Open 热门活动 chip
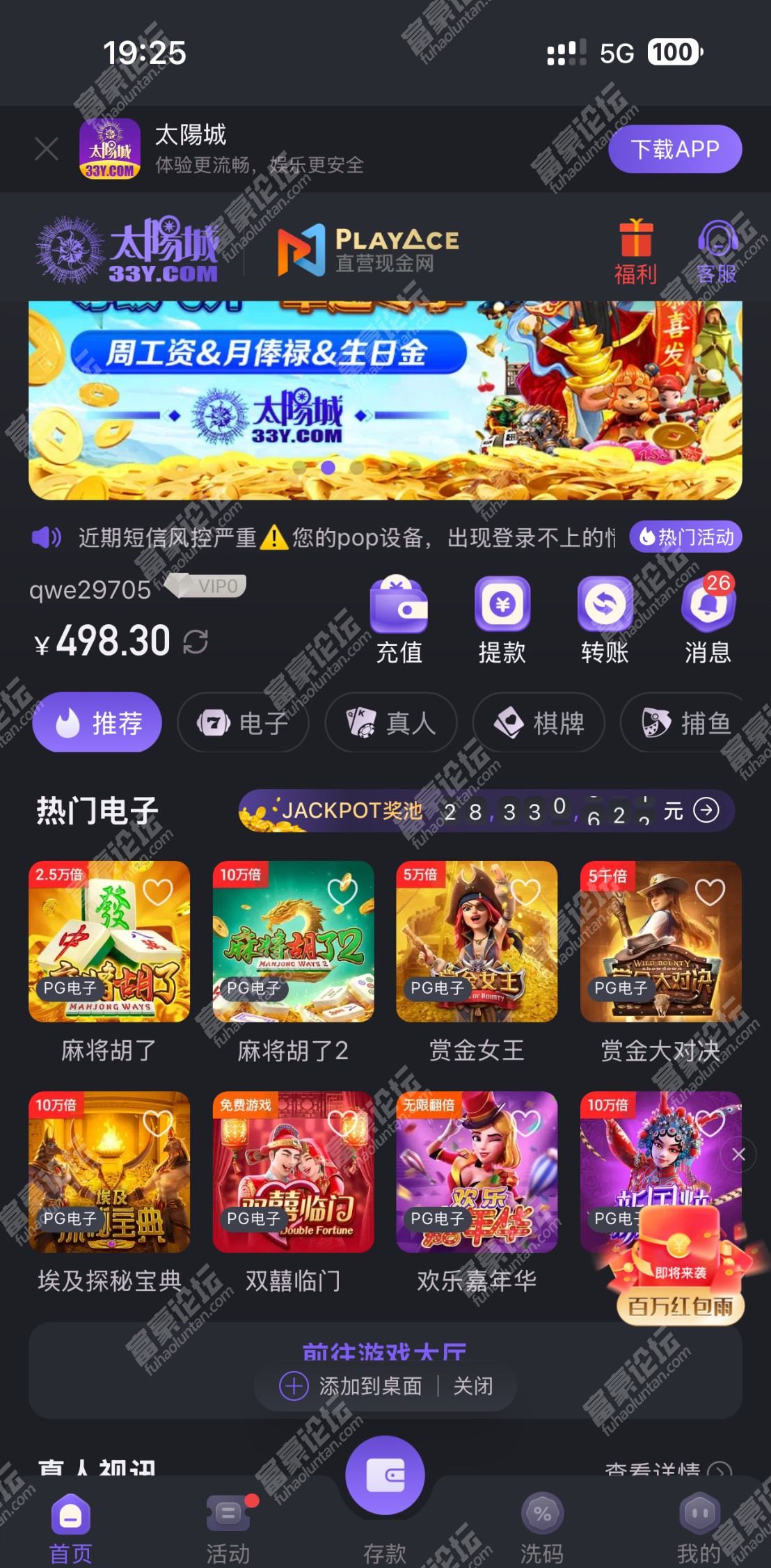 [685, 537]
